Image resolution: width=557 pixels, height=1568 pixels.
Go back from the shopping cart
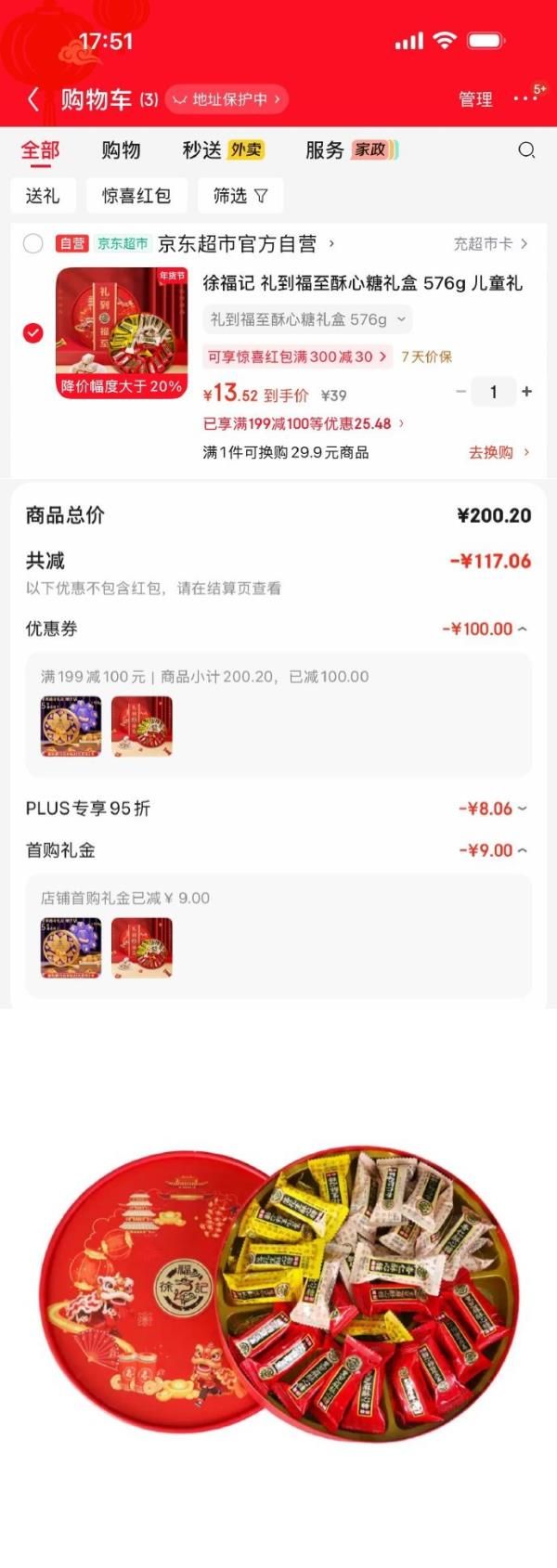tap(33, 99)
